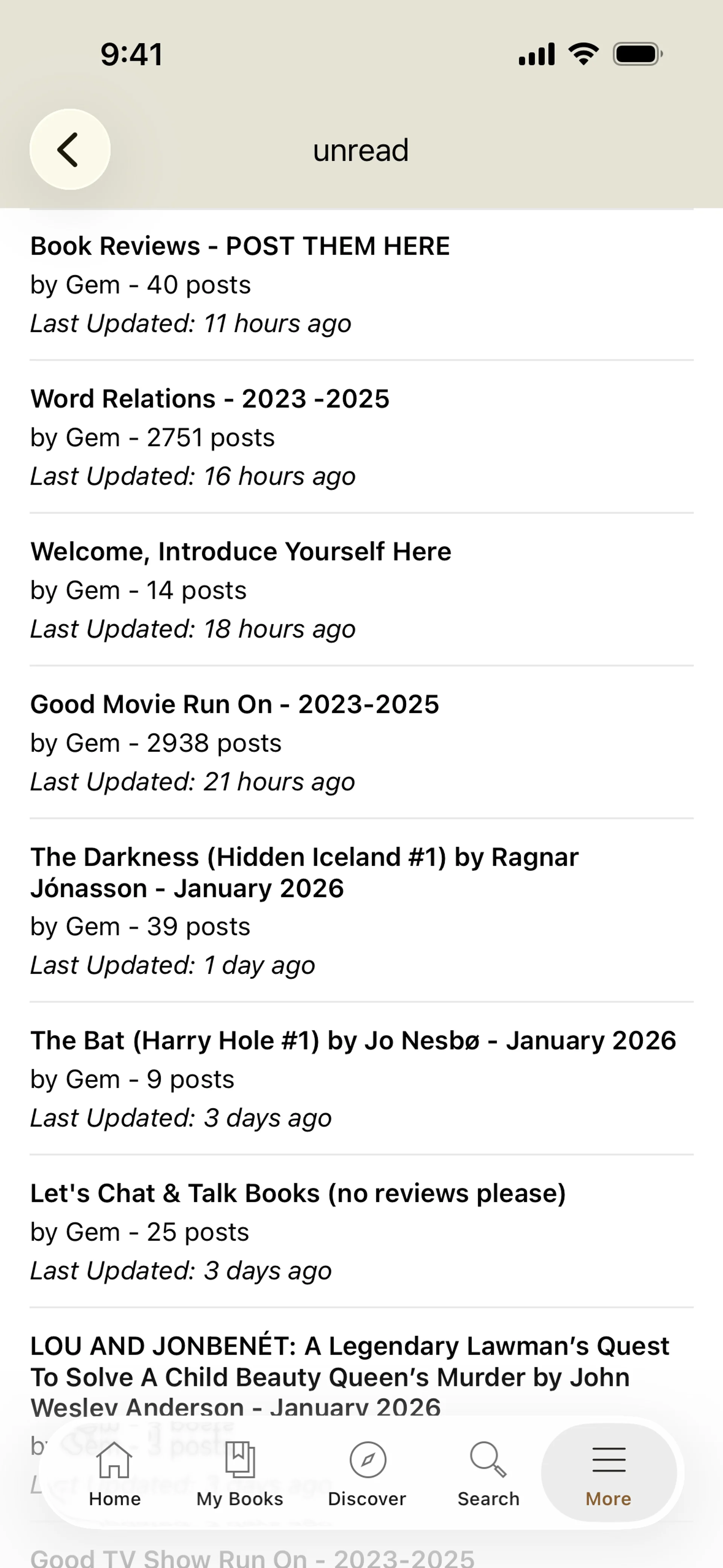Viewport: 723px width, 1568px height.
Task: Open The Bat (Harry Hole #1) discussion
Action: click(353, 1041)
